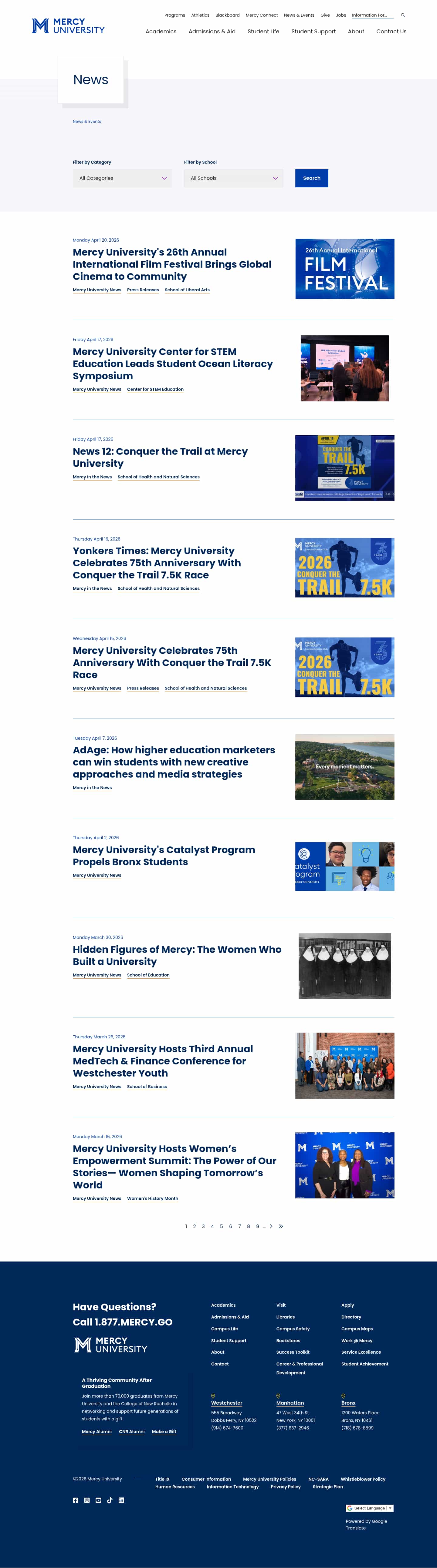Viewport: 437px width, 1568px height.
Task: Select the School of Business tag
Action: pyautogui.click(x=147, y=1087)
